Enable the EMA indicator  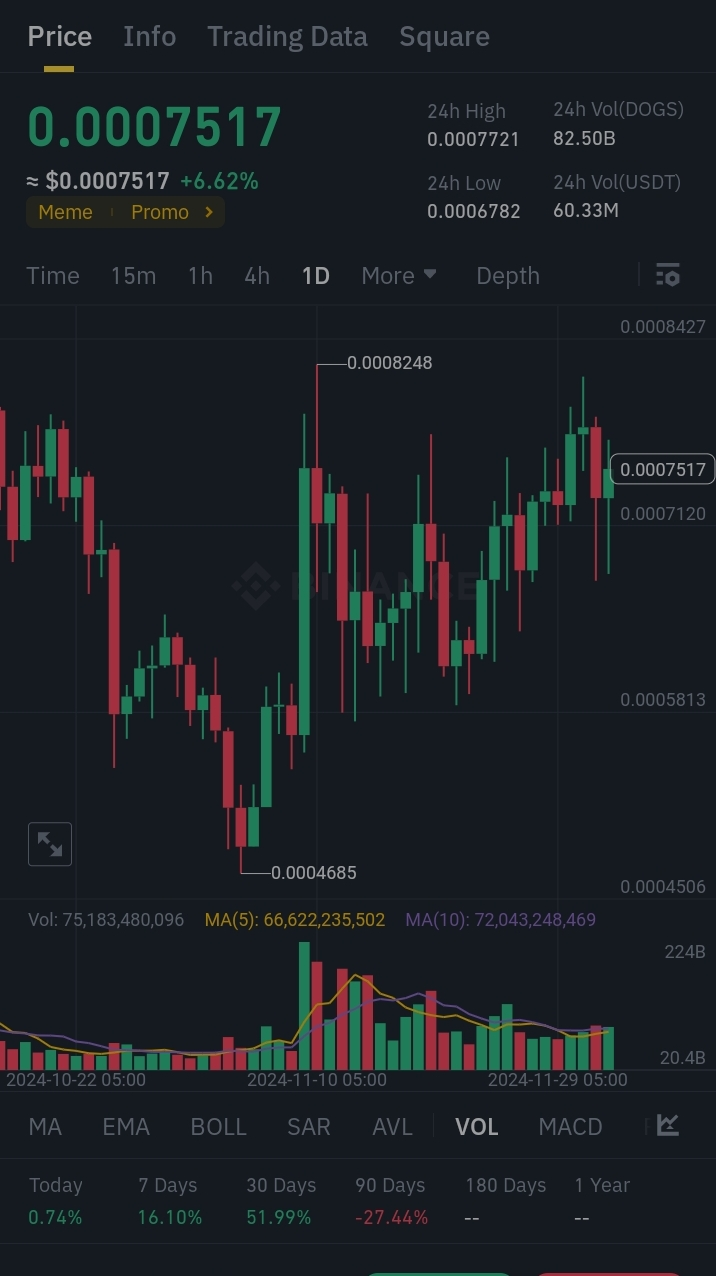126,1127
